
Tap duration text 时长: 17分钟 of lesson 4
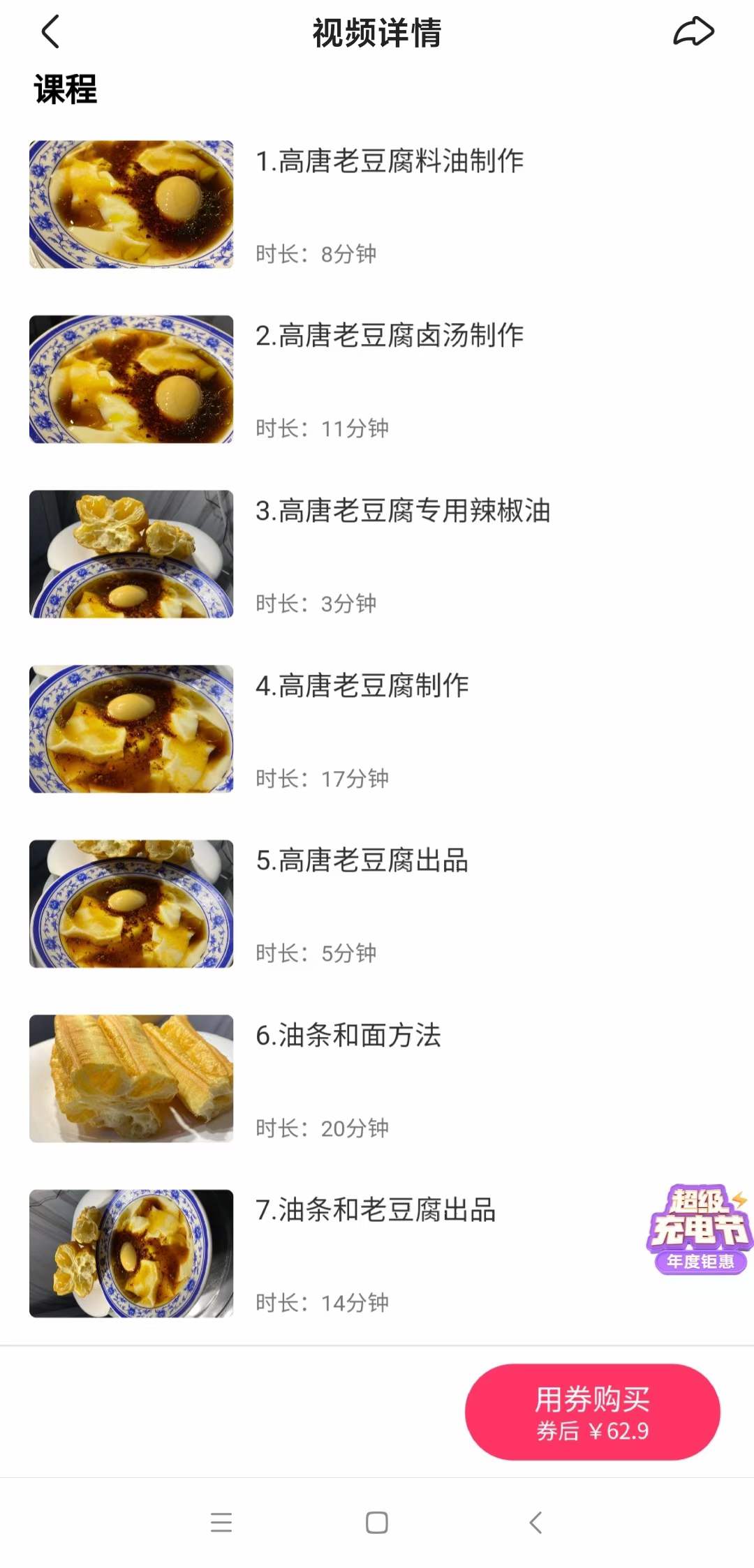coord(321,779)
